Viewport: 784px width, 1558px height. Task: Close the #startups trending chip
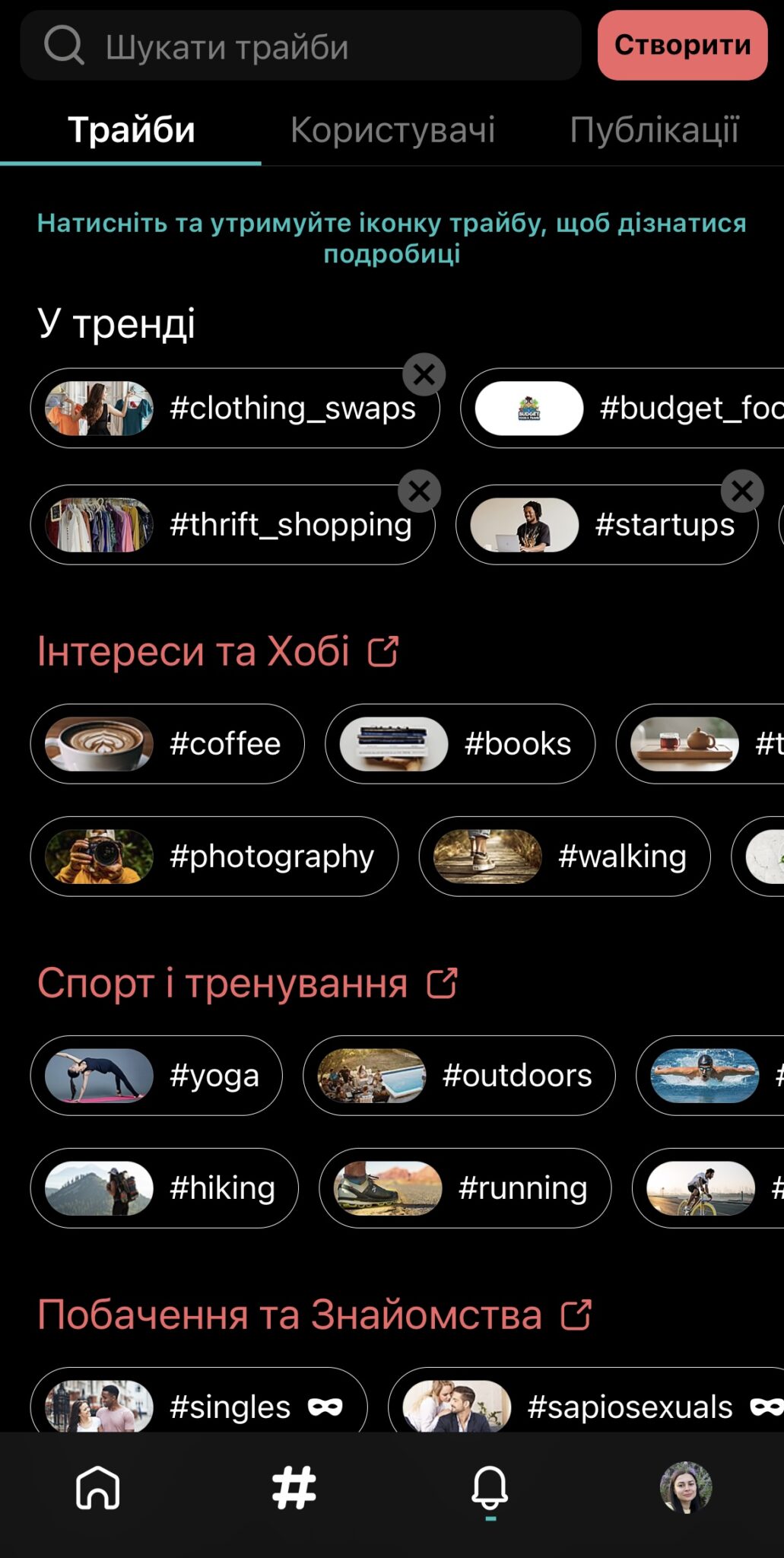[743, 491]
